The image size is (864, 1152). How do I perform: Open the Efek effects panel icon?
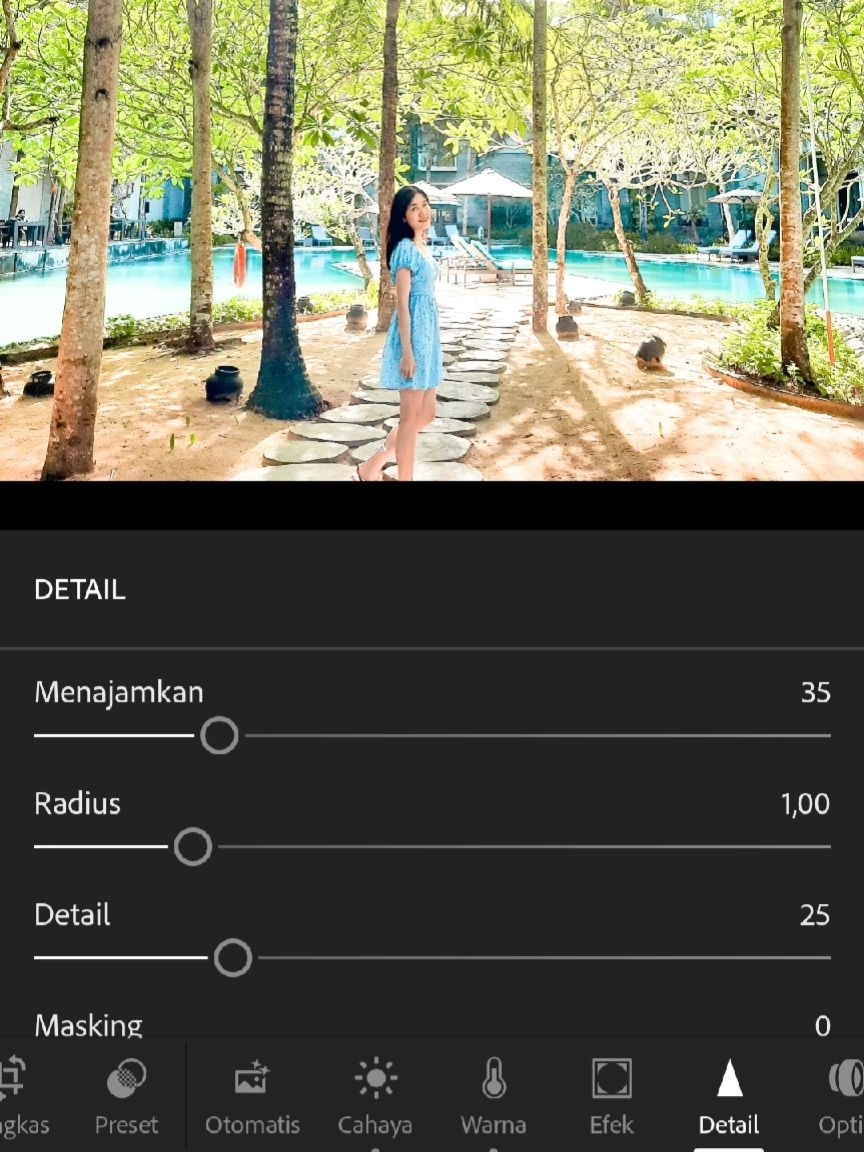pos(612,1081)
